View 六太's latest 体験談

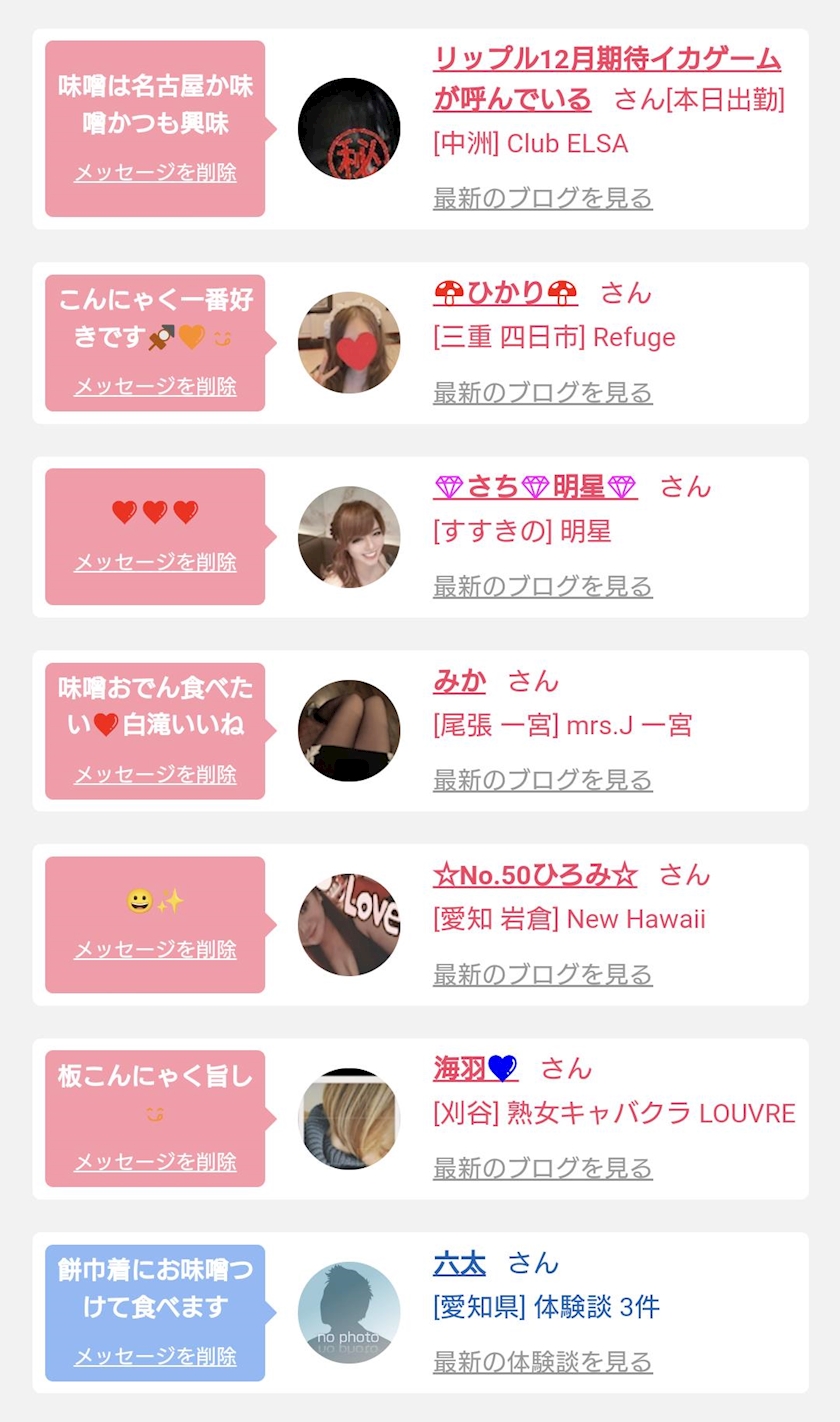542,1362
